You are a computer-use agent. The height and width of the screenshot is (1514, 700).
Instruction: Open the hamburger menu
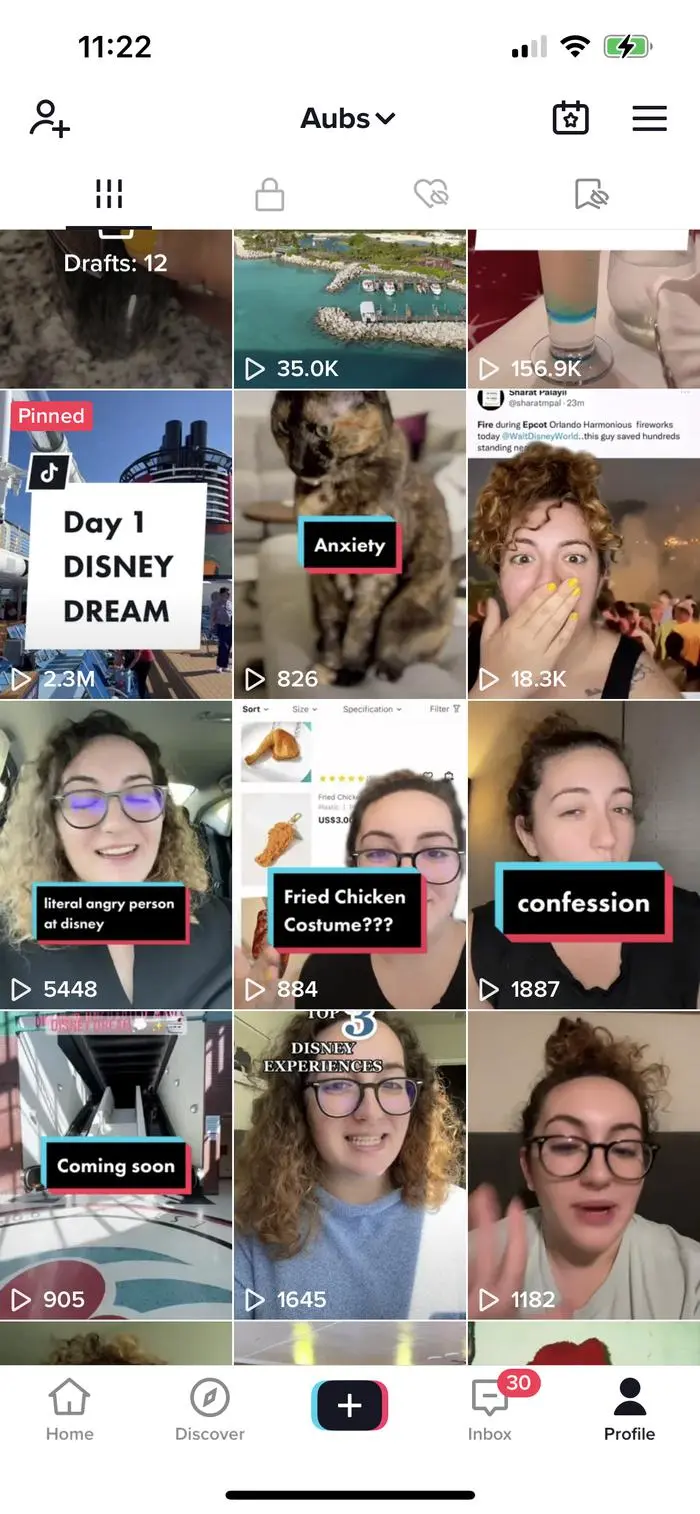pyautogui.click(x=649, y=118)
